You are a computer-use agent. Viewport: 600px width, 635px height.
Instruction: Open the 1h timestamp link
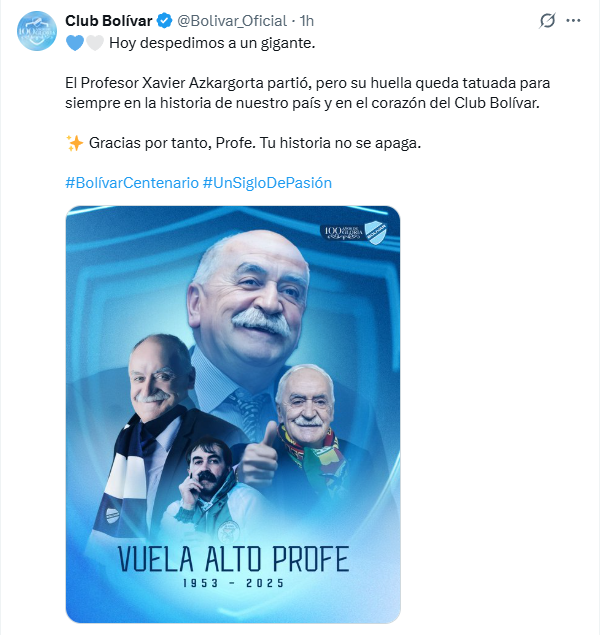coord(307,20)
